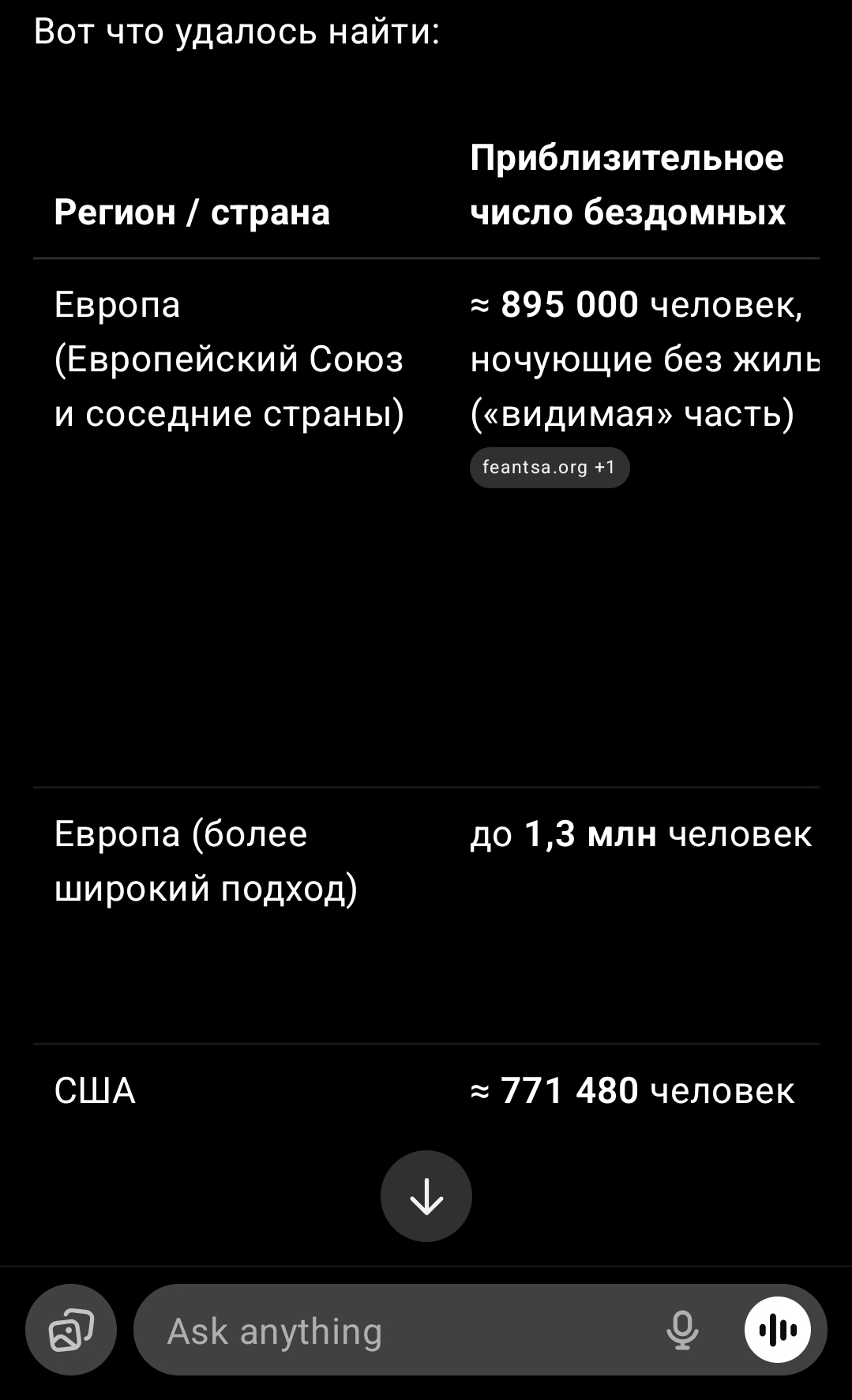The height and width of the screenshot is (1400, 852).
Task: Open the feantsa.org source chip
Action: [x=549, y=468]
